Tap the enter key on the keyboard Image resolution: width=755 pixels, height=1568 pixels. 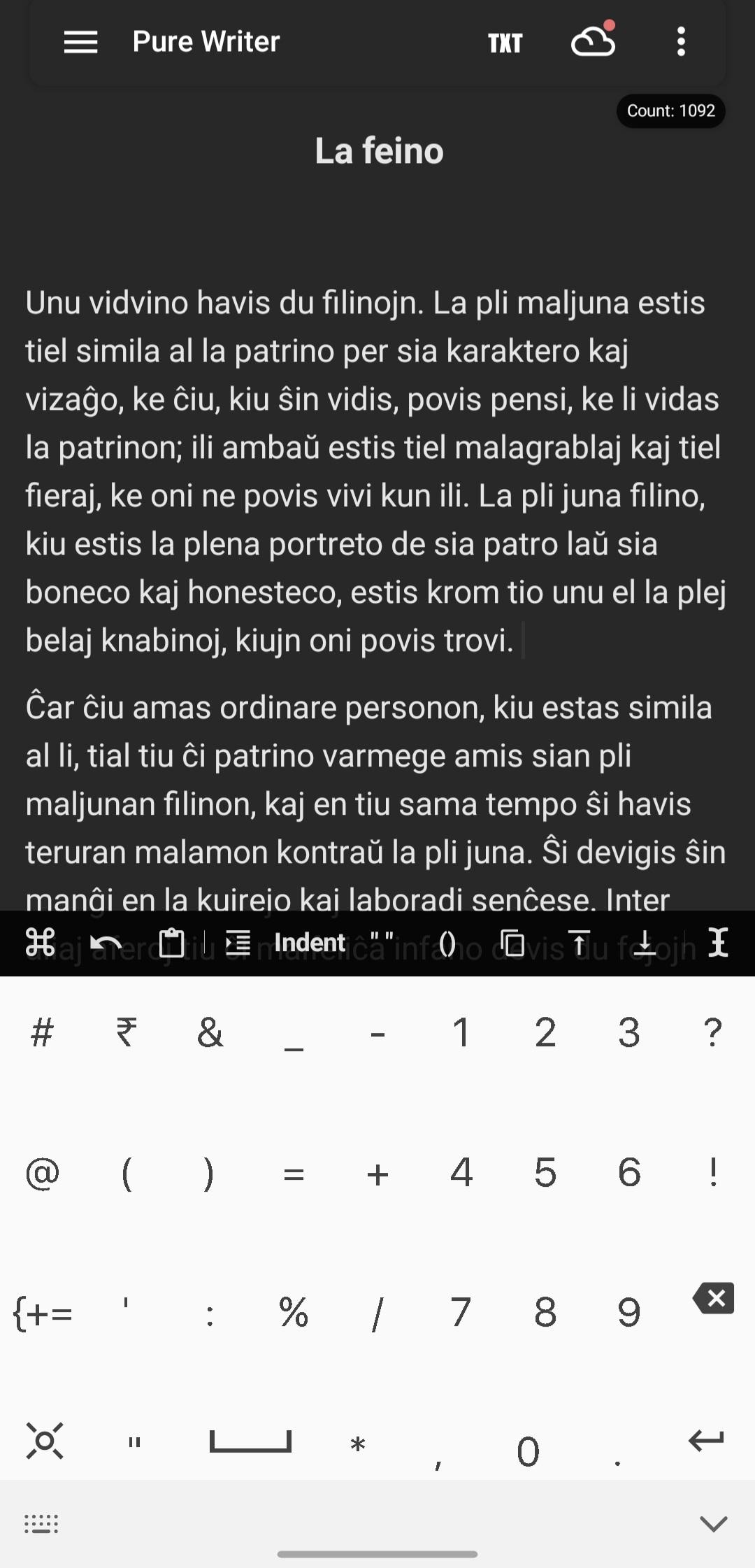tap(706, 1440)
